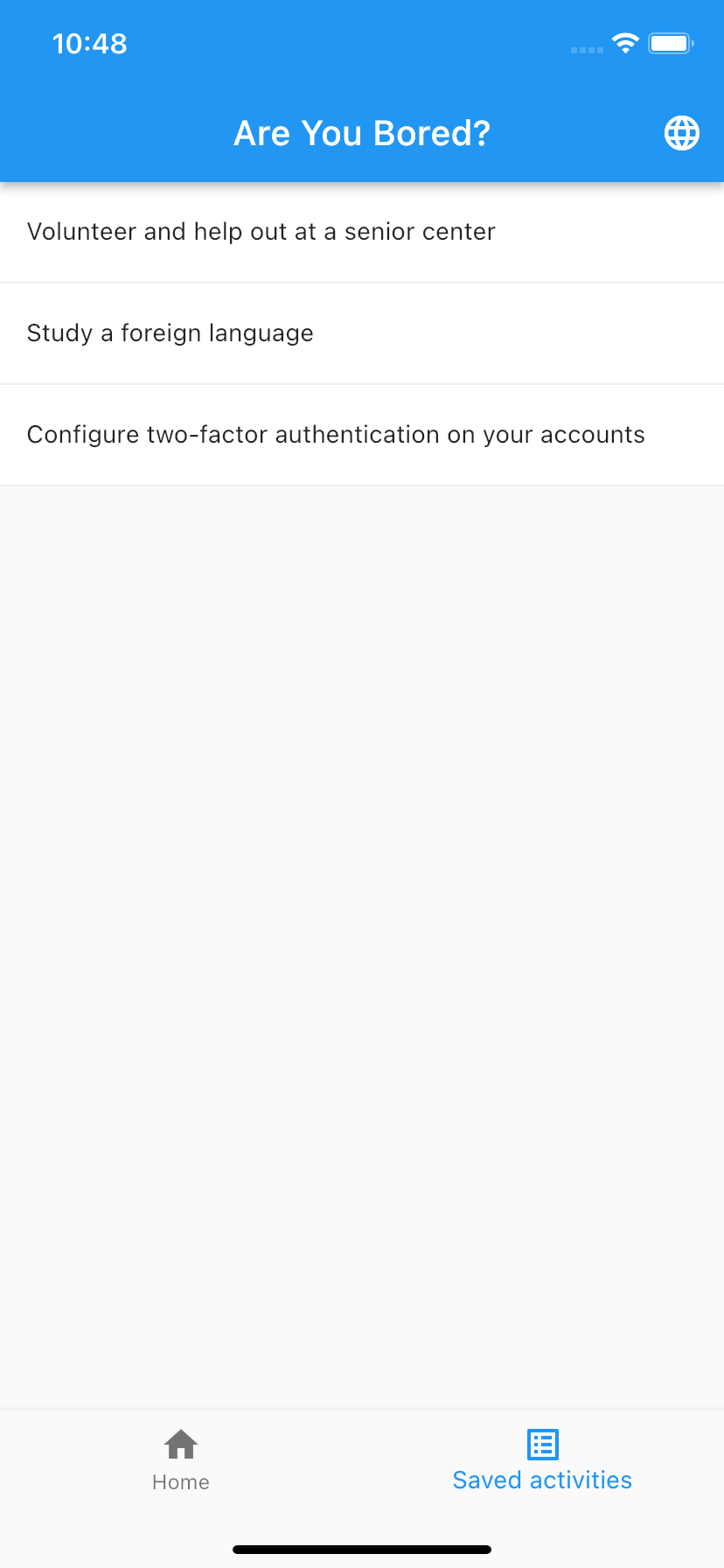
Task: Tap the divider below 'Study a foreign language'
Action: point(362,383)
